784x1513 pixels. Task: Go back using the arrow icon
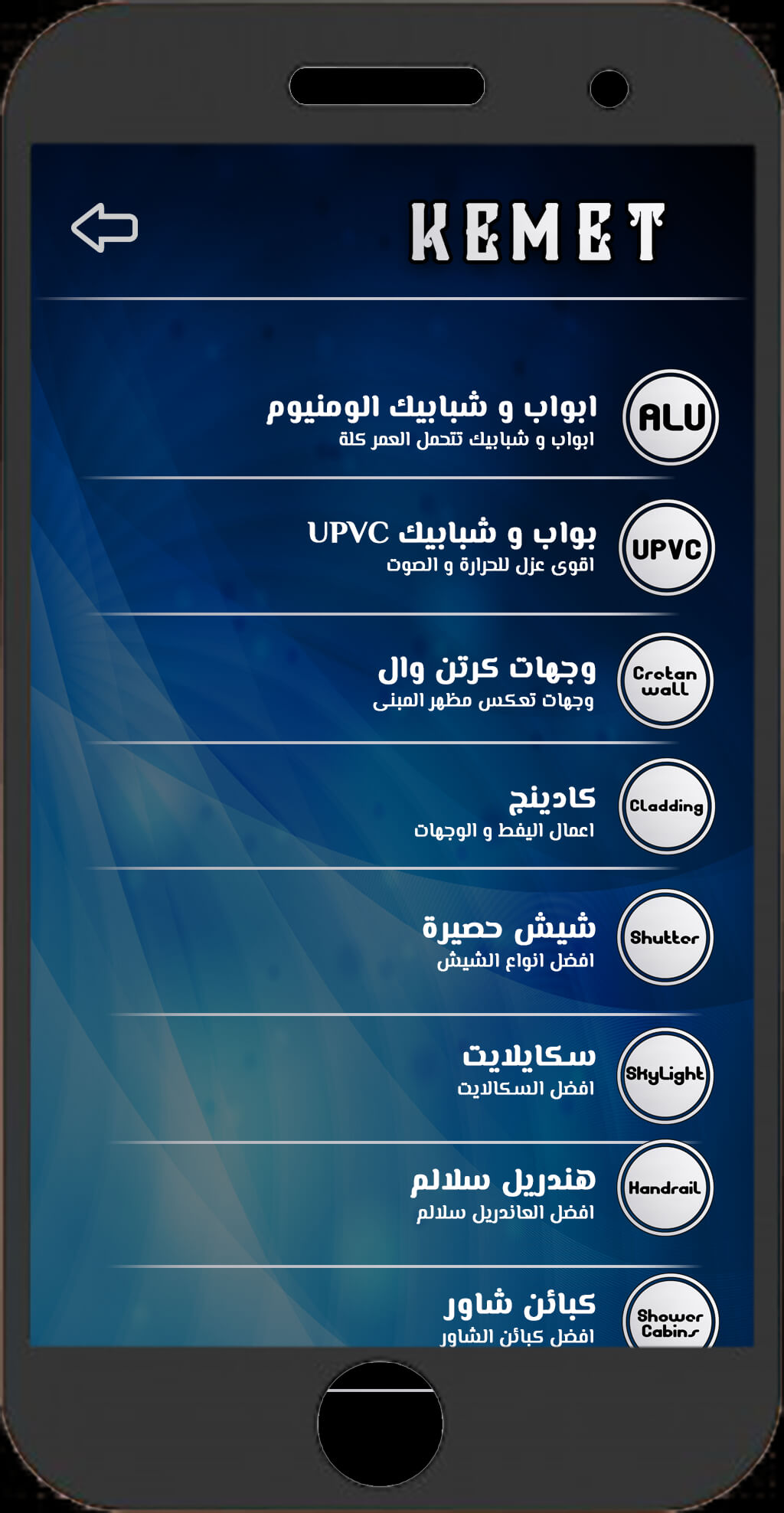[x=104, y=227]
